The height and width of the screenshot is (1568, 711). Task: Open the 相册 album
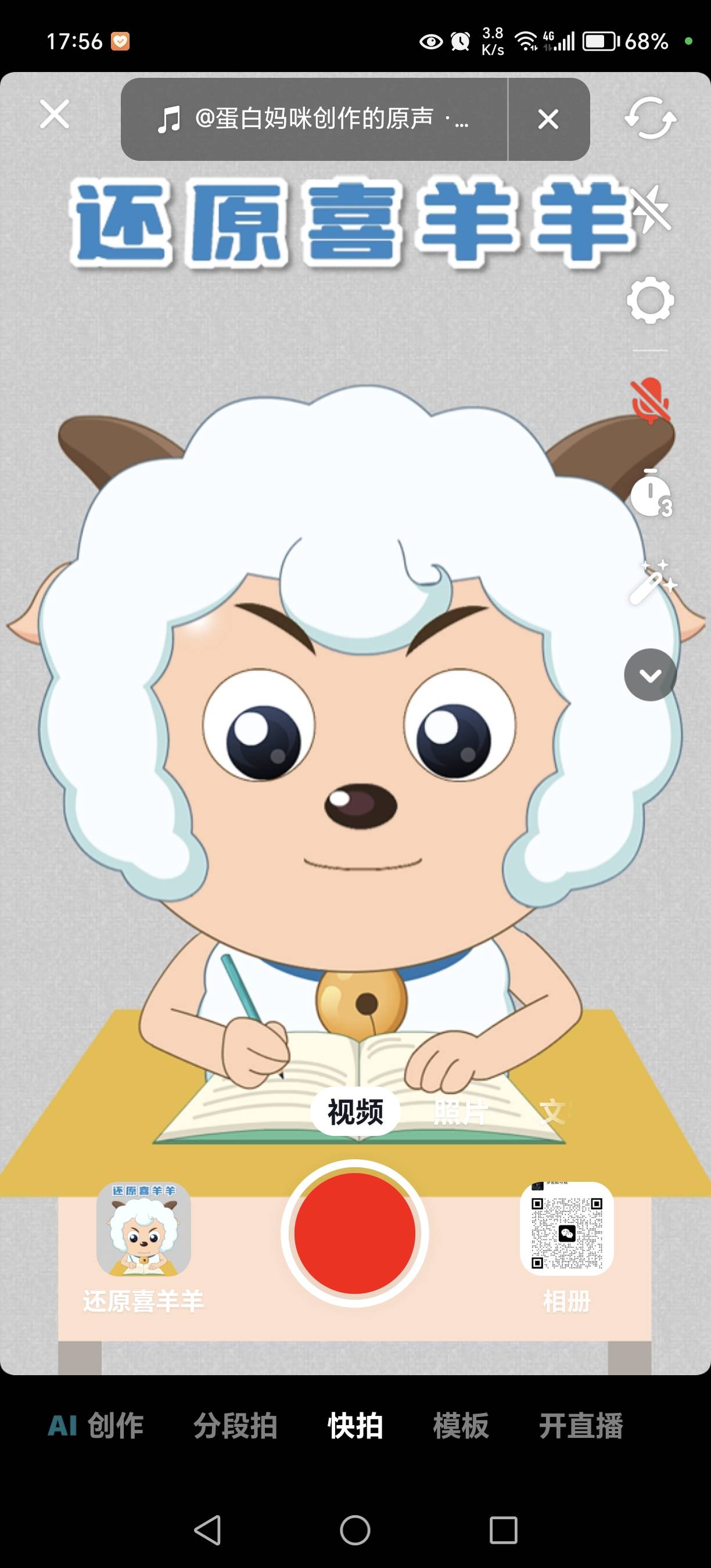pyautogui.click(x=566, y=1229)
